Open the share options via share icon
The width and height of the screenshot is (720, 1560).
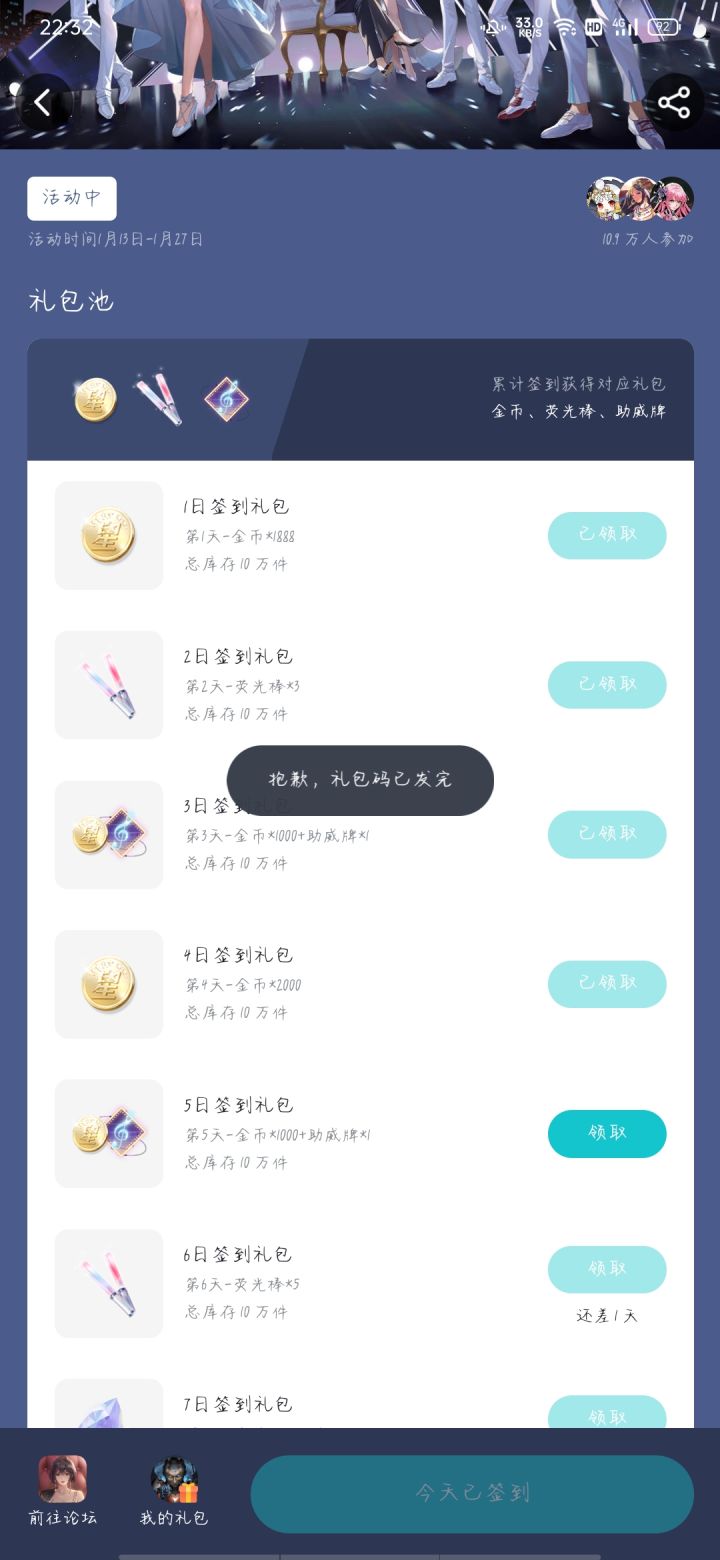(675, 101)
